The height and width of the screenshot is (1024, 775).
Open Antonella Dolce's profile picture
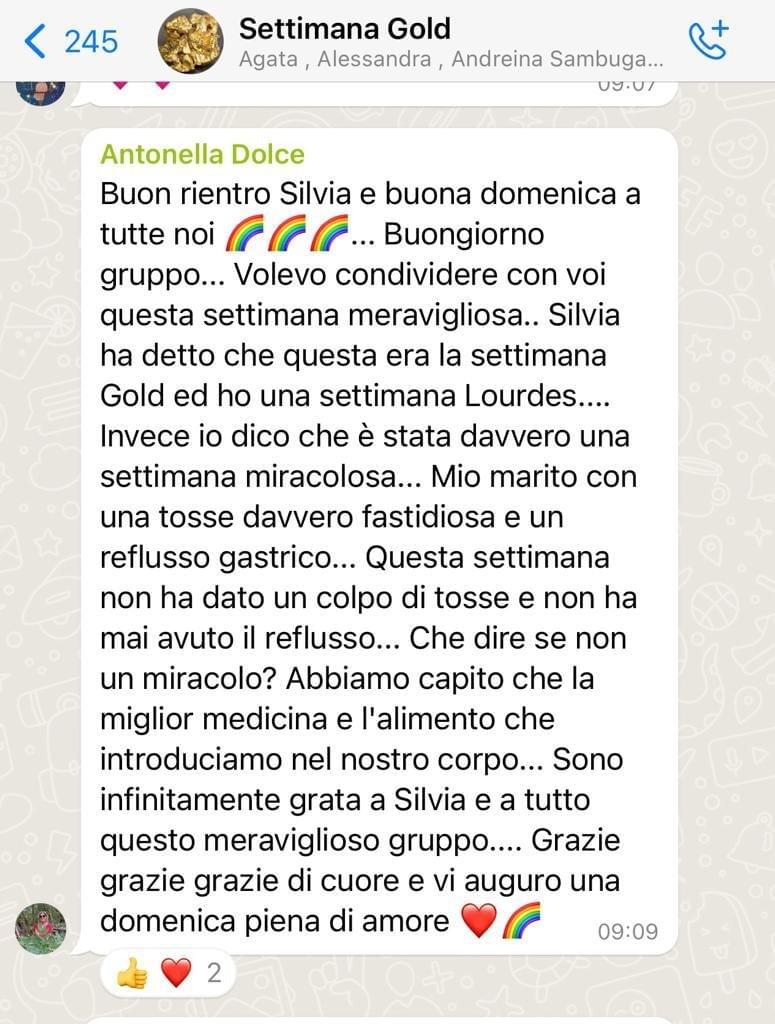(41, 928)
